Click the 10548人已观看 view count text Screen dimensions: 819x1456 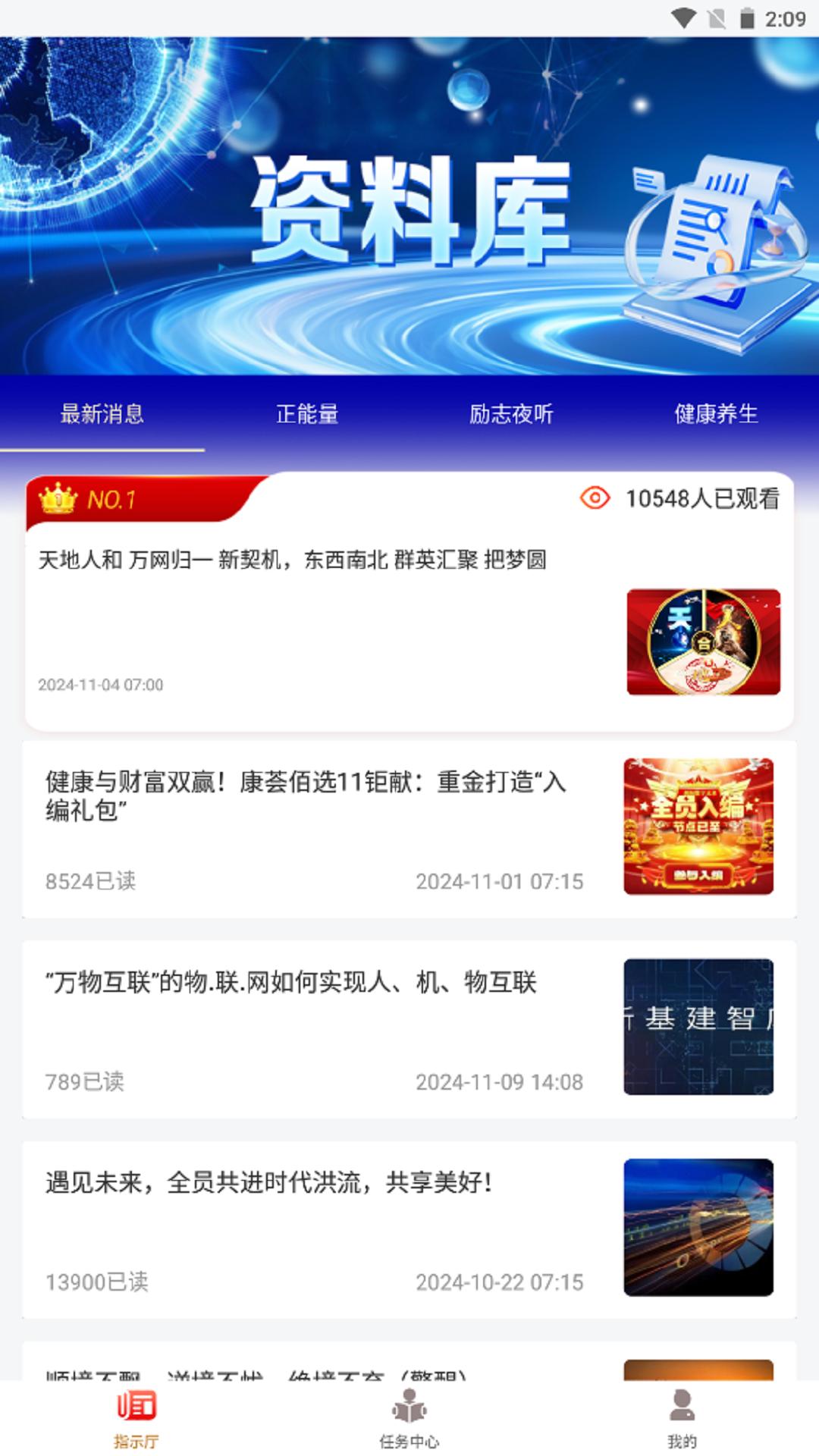[701, 499]
